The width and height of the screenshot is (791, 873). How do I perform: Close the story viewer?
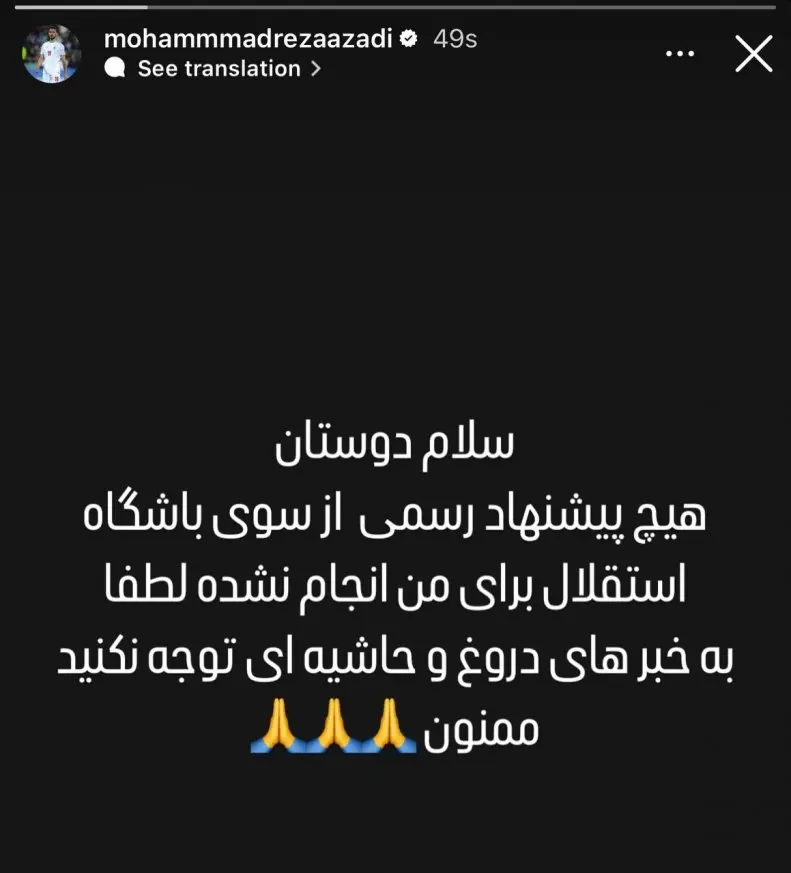click(x=753, y=54)
